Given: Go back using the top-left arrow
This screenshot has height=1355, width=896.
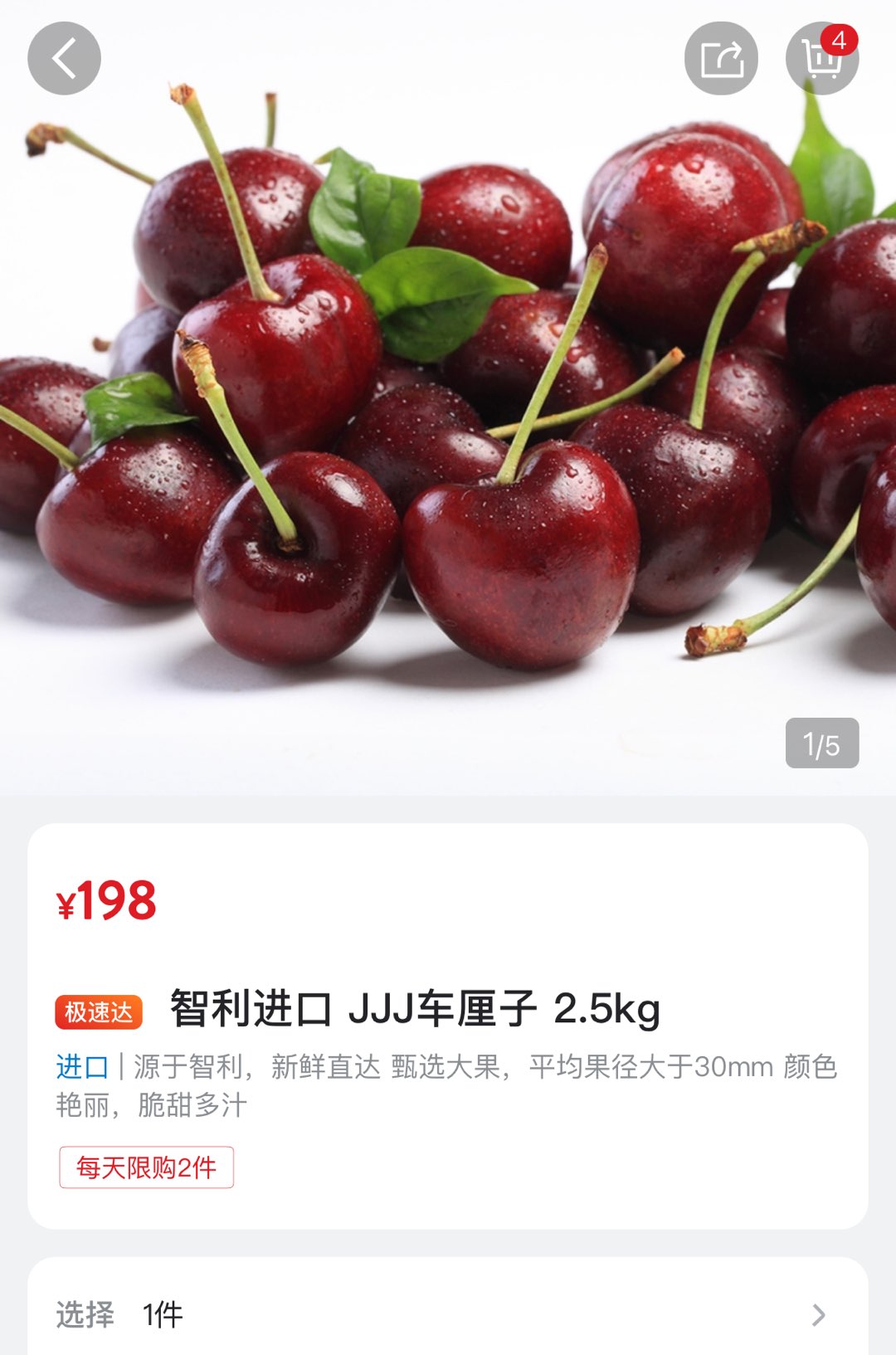Looking at the screenshot, I should (x=64, y=58).
